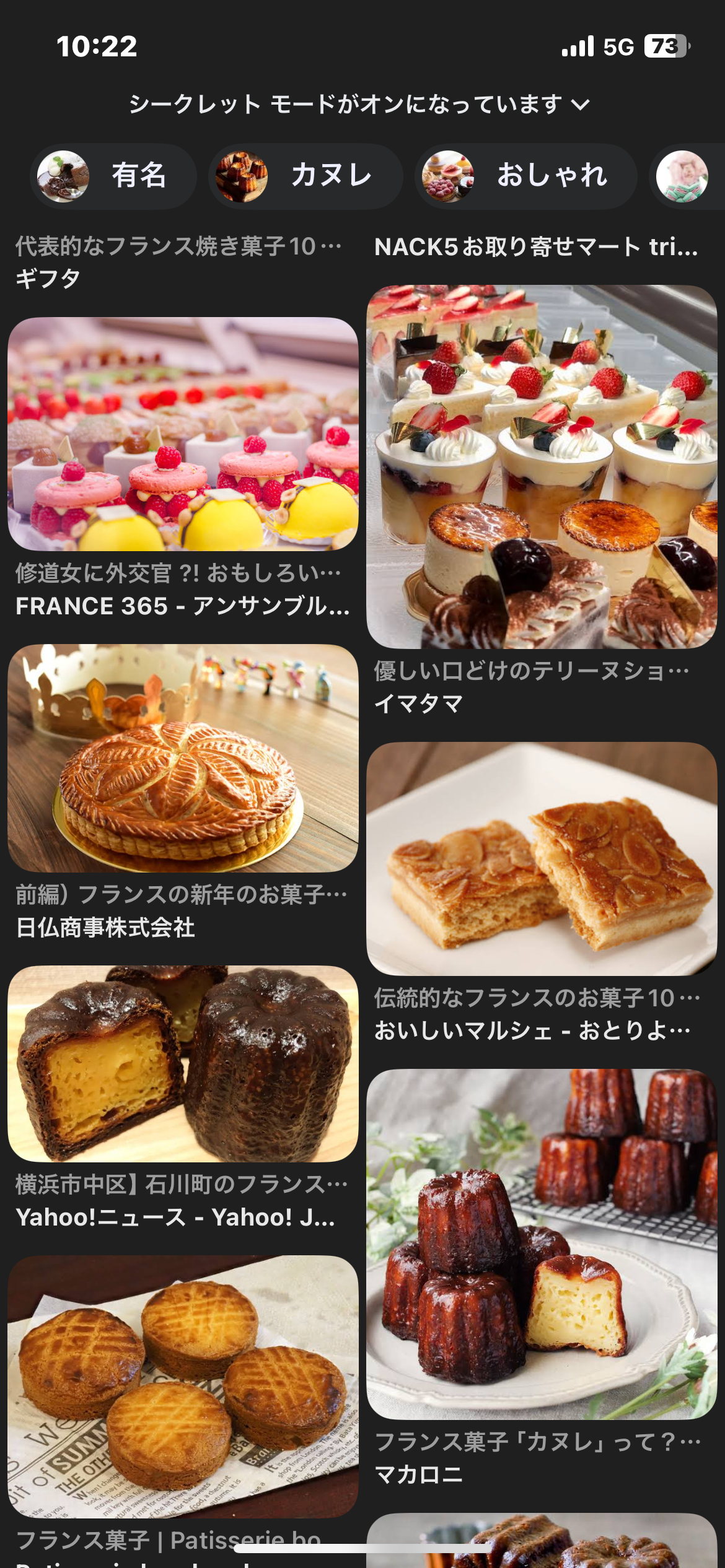Open the FRANCE 365 pastry image result
725x1568 pixels.
click(183, 434)
